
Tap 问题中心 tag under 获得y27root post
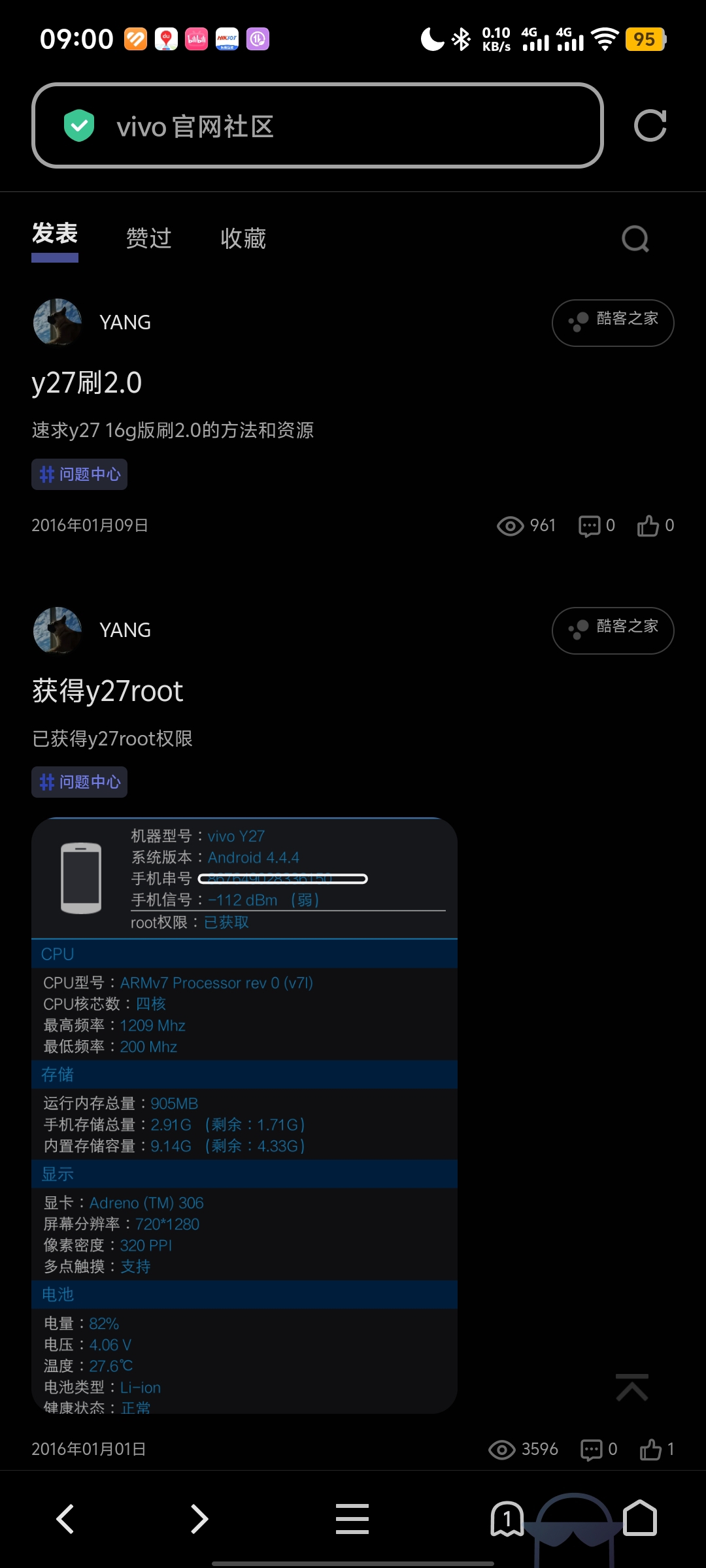80,782
